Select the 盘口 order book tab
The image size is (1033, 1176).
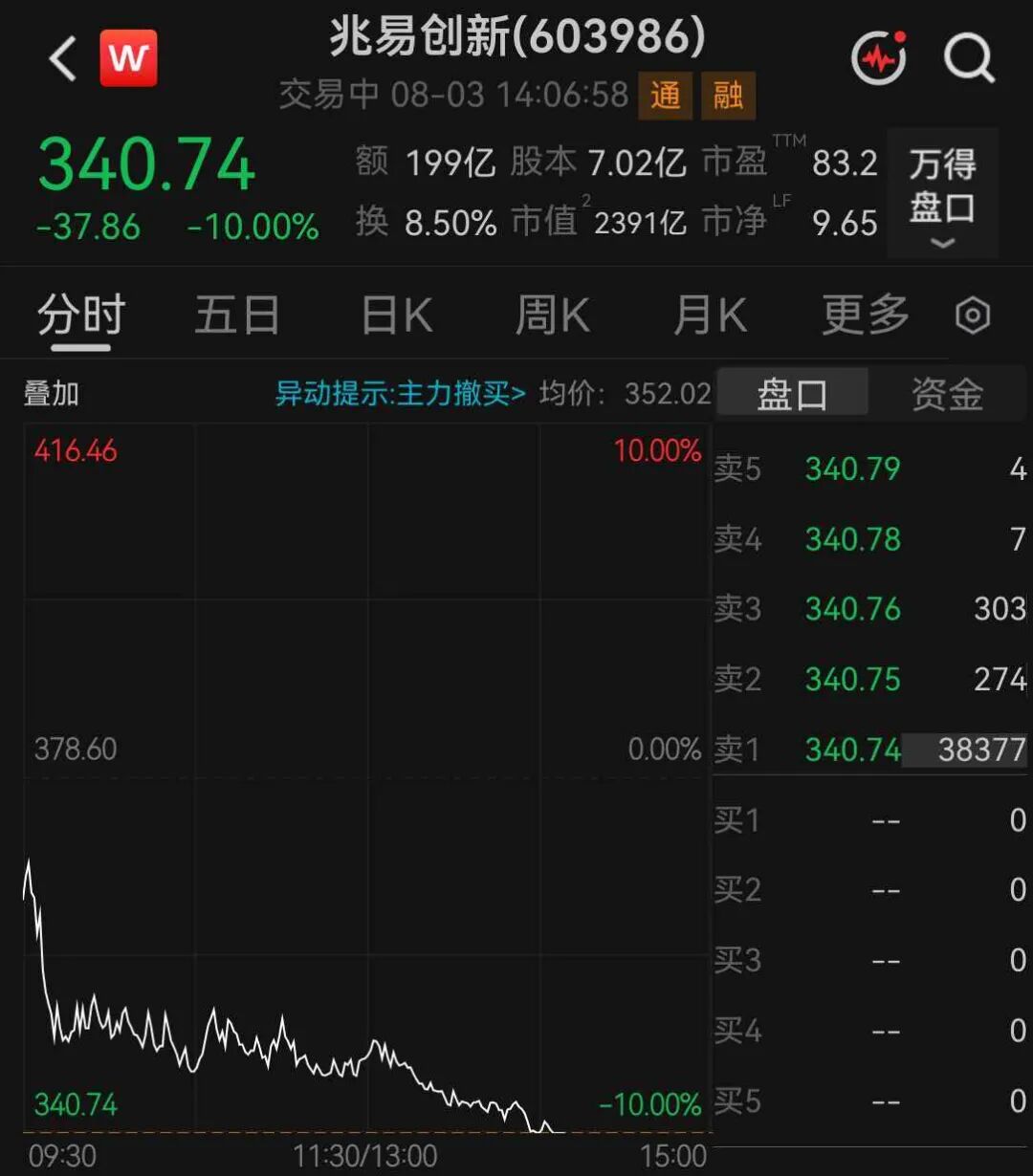792,394
